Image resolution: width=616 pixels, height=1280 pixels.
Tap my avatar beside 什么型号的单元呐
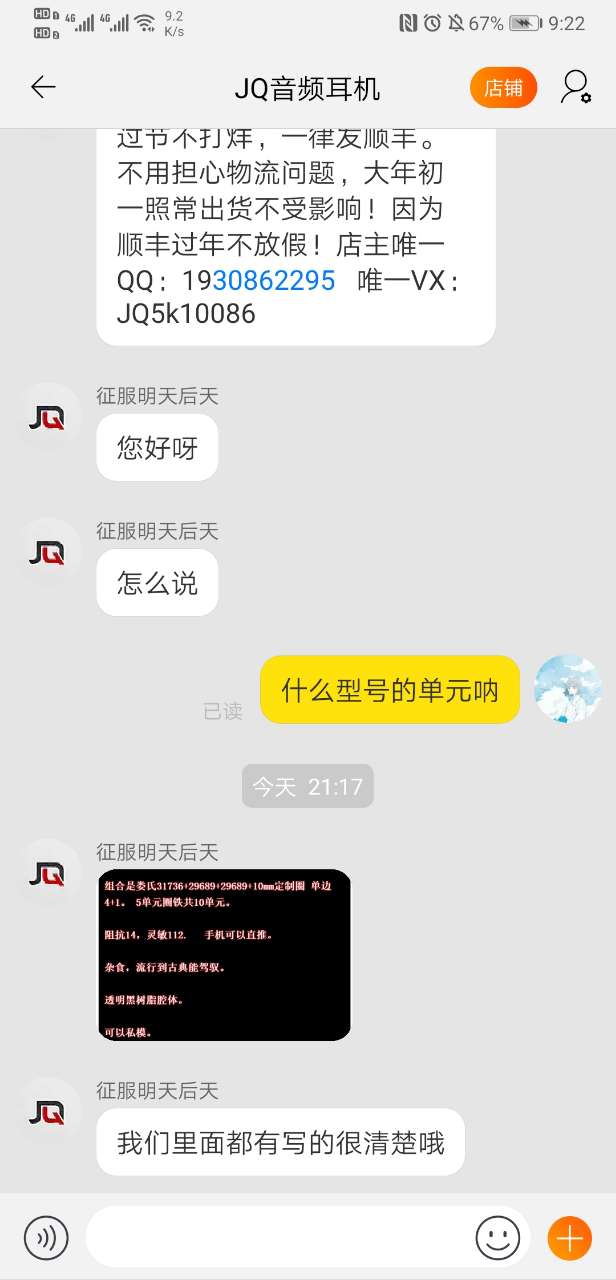568,689
